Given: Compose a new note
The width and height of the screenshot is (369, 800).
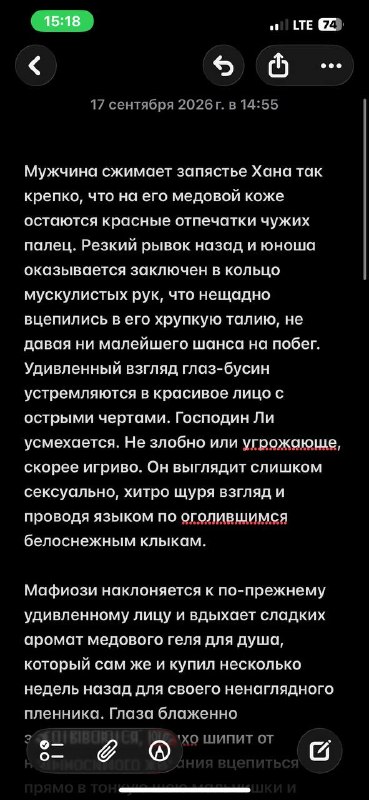Looking at the screenshot, I should (x=319, y=750).
